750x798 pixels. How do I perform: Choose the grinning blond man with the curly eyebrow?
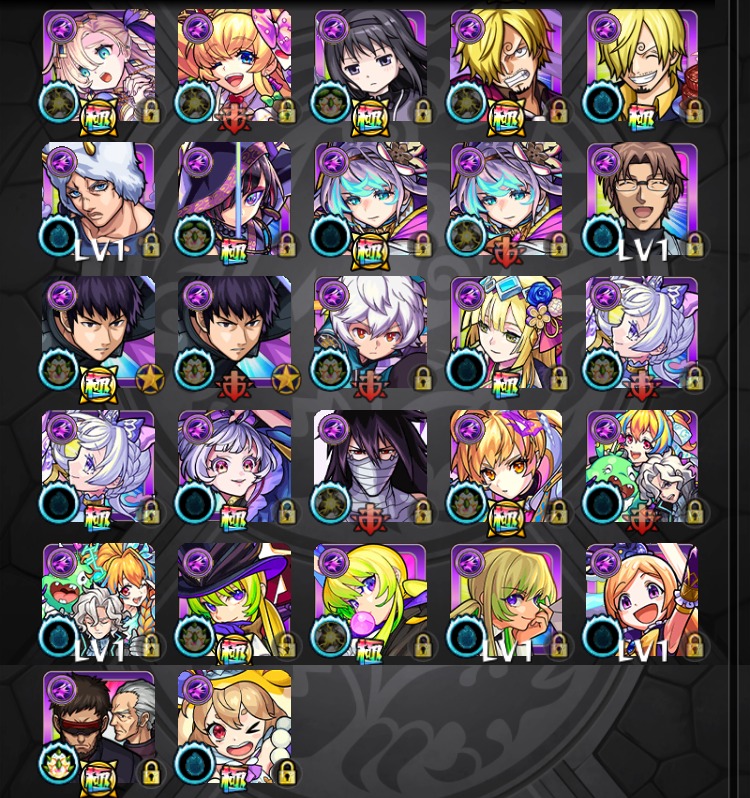point(642,67)
